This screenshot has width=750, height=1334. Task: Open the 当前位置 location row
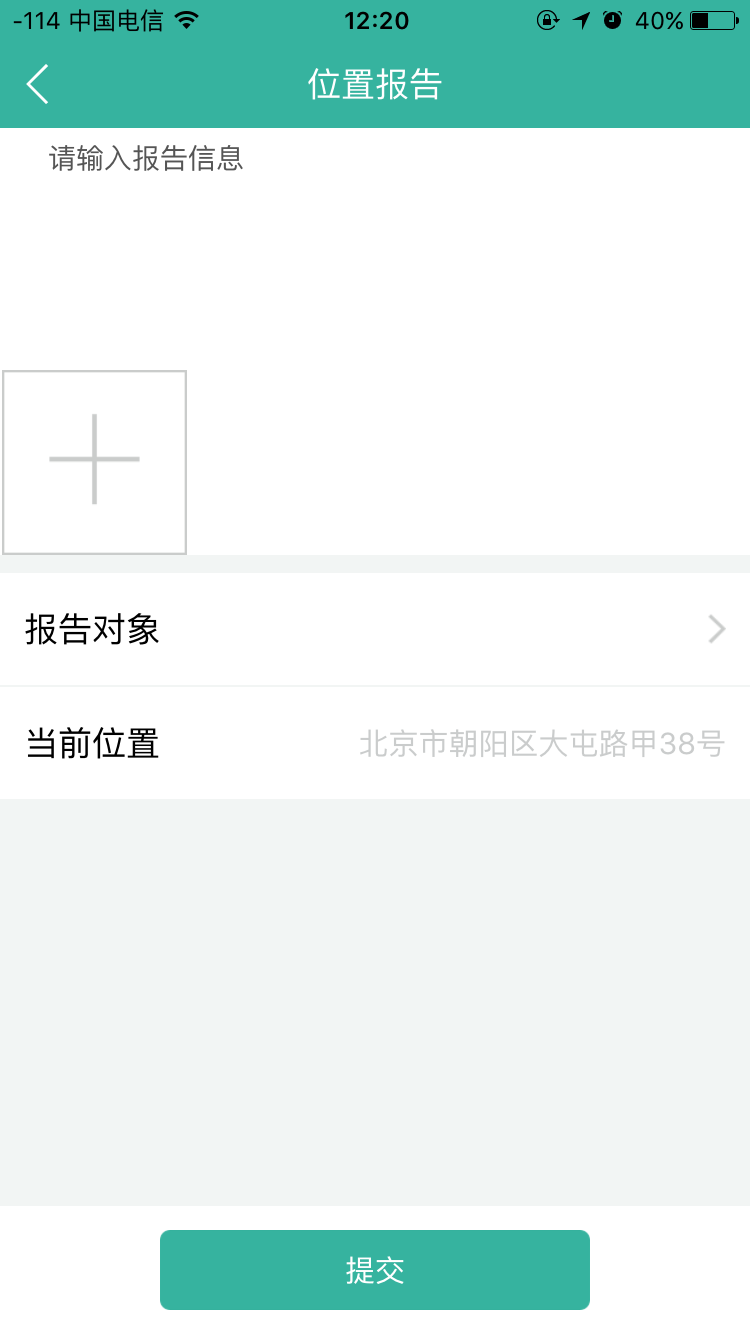(x=375, y=744)
